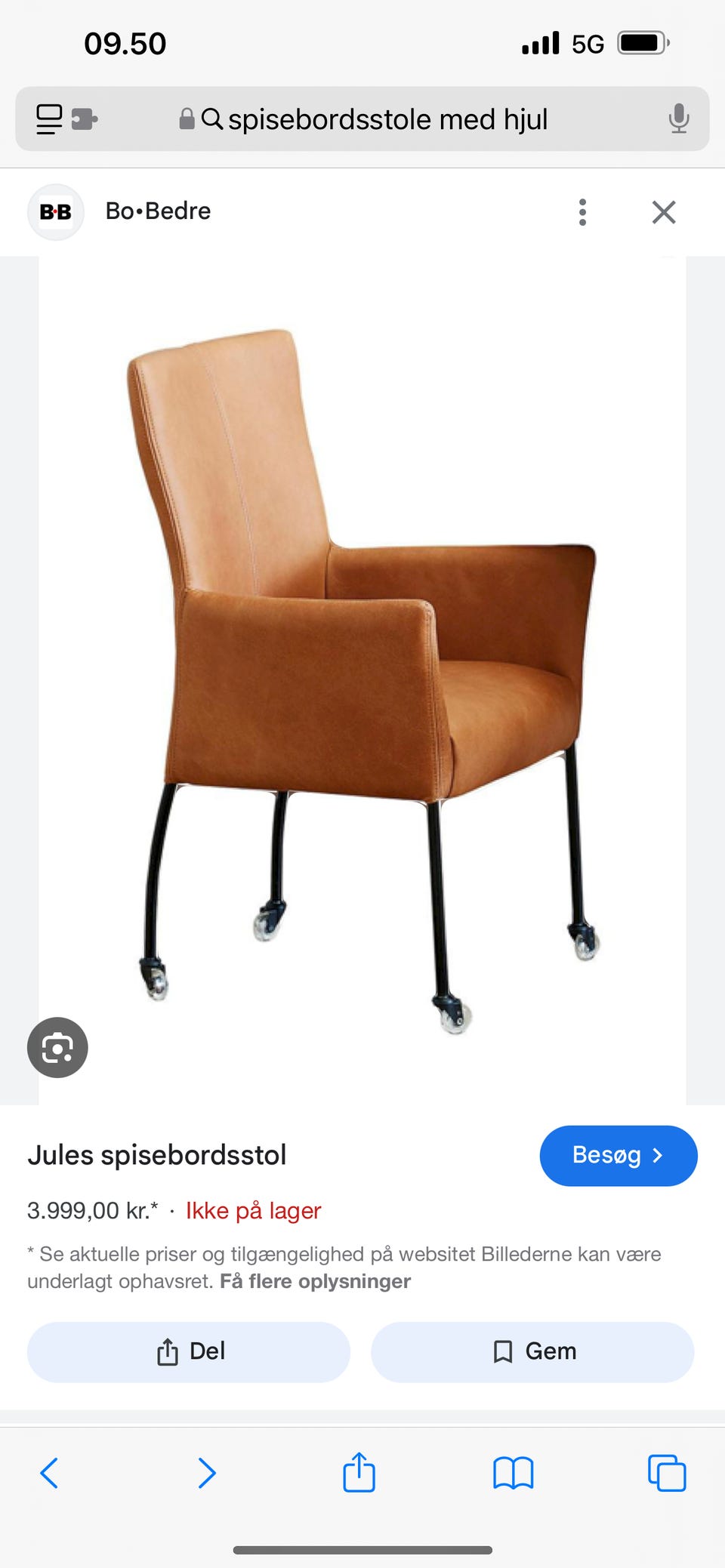Viewport: 725px width, 1568px height.
Task: Tap the battery indicator in status bar
Action: click(x=641, y=43)
